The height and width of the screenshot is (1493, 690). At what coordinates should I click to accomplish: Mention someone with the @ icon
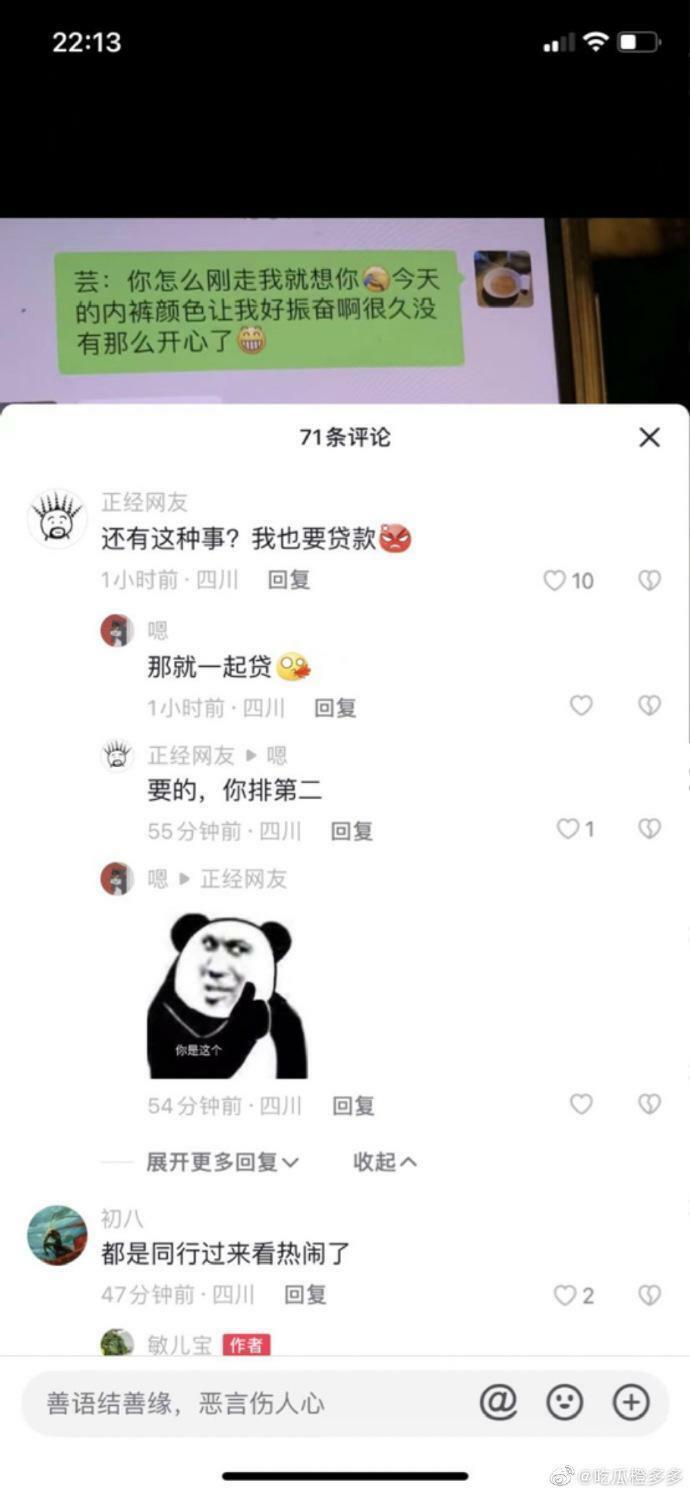click(x=498, y=1403)
